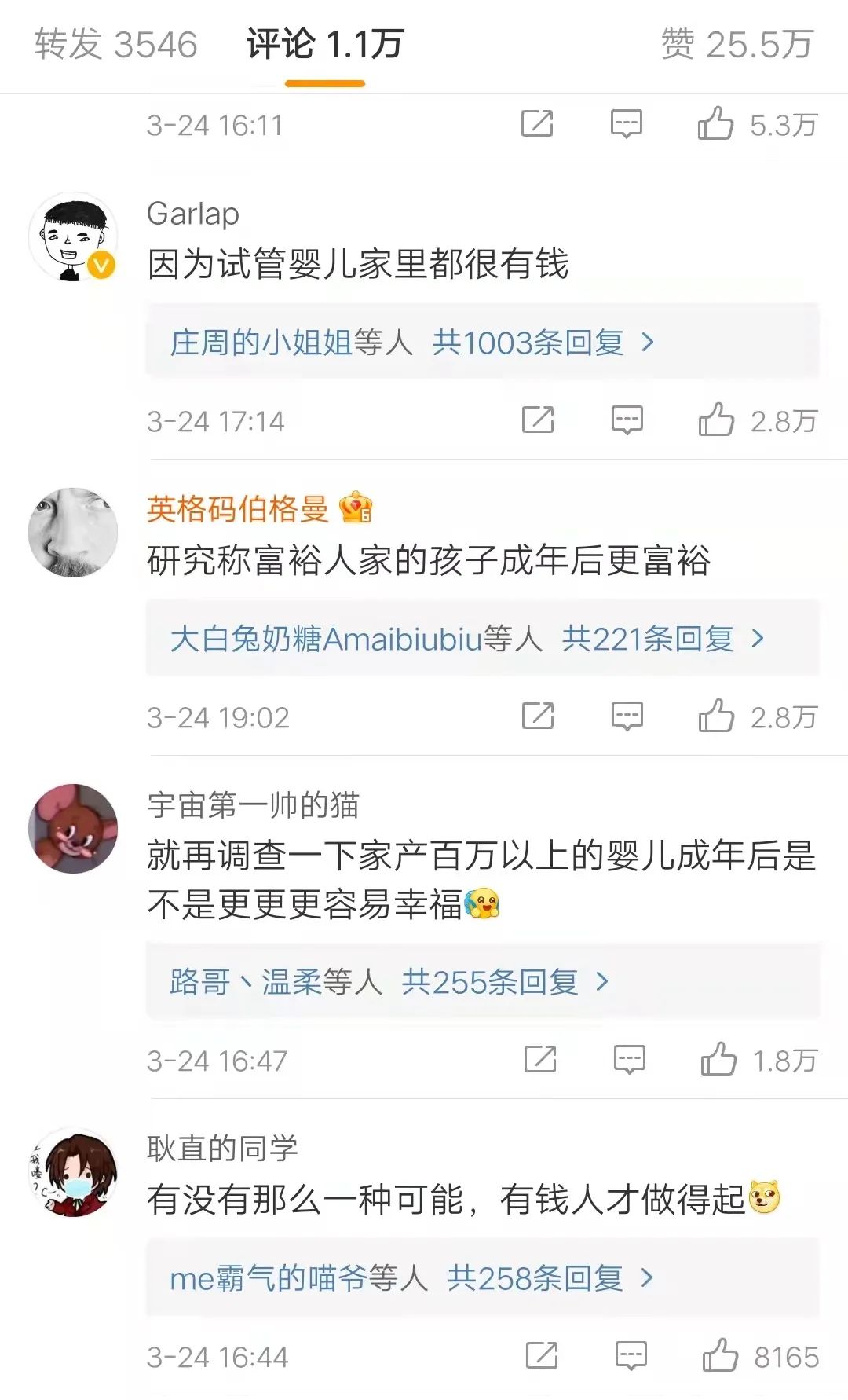Open 宇宙第一帅的猫's avatar

[x=73, y=829]
